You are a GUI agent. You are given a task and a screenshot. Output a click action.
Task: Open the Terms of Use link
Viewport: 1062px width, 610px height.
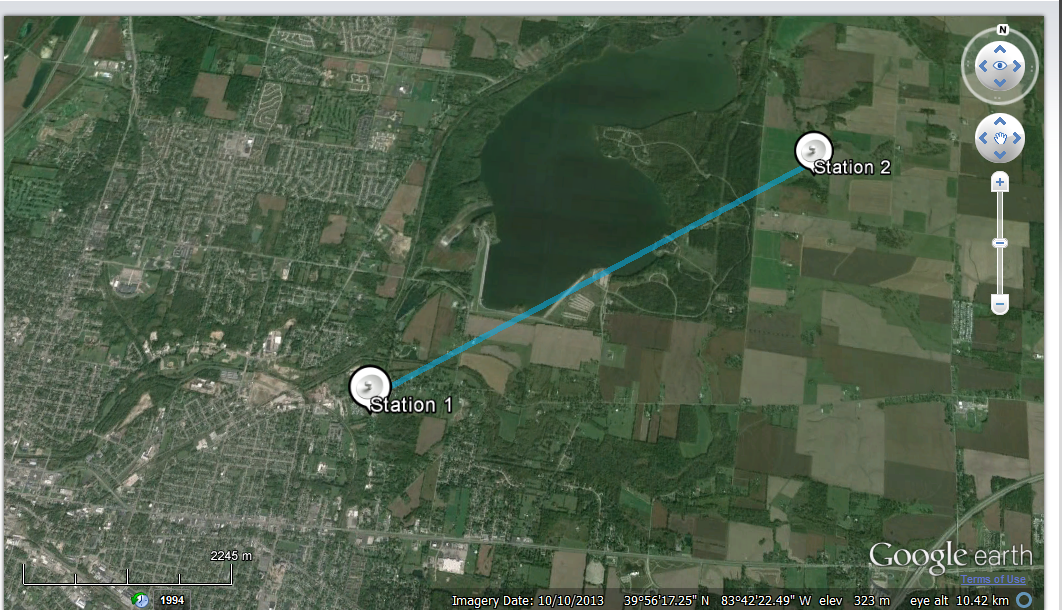click(x=993, y=580)
